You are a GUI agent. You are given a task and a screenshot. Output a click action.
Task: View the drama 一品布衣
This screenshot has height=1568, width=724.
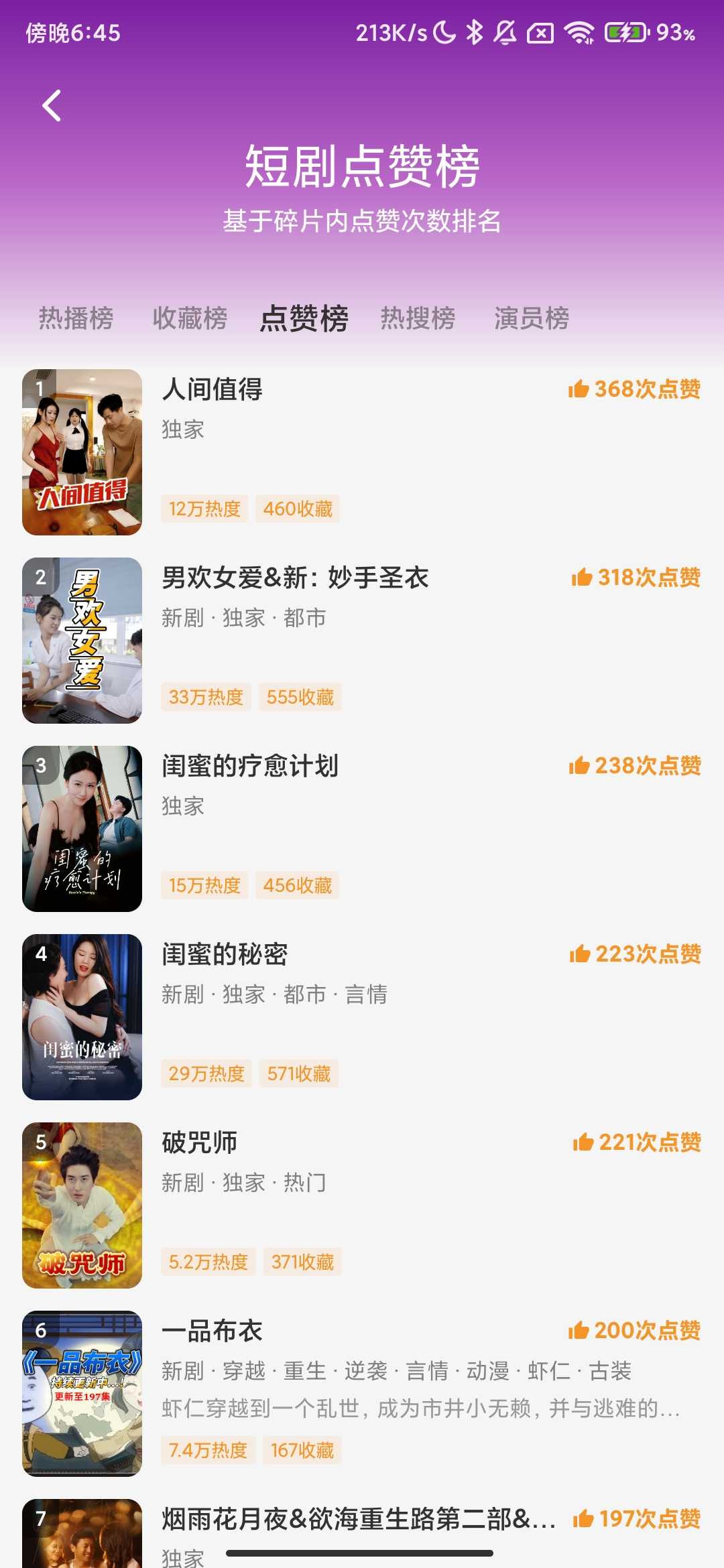tap(212, 1331)
